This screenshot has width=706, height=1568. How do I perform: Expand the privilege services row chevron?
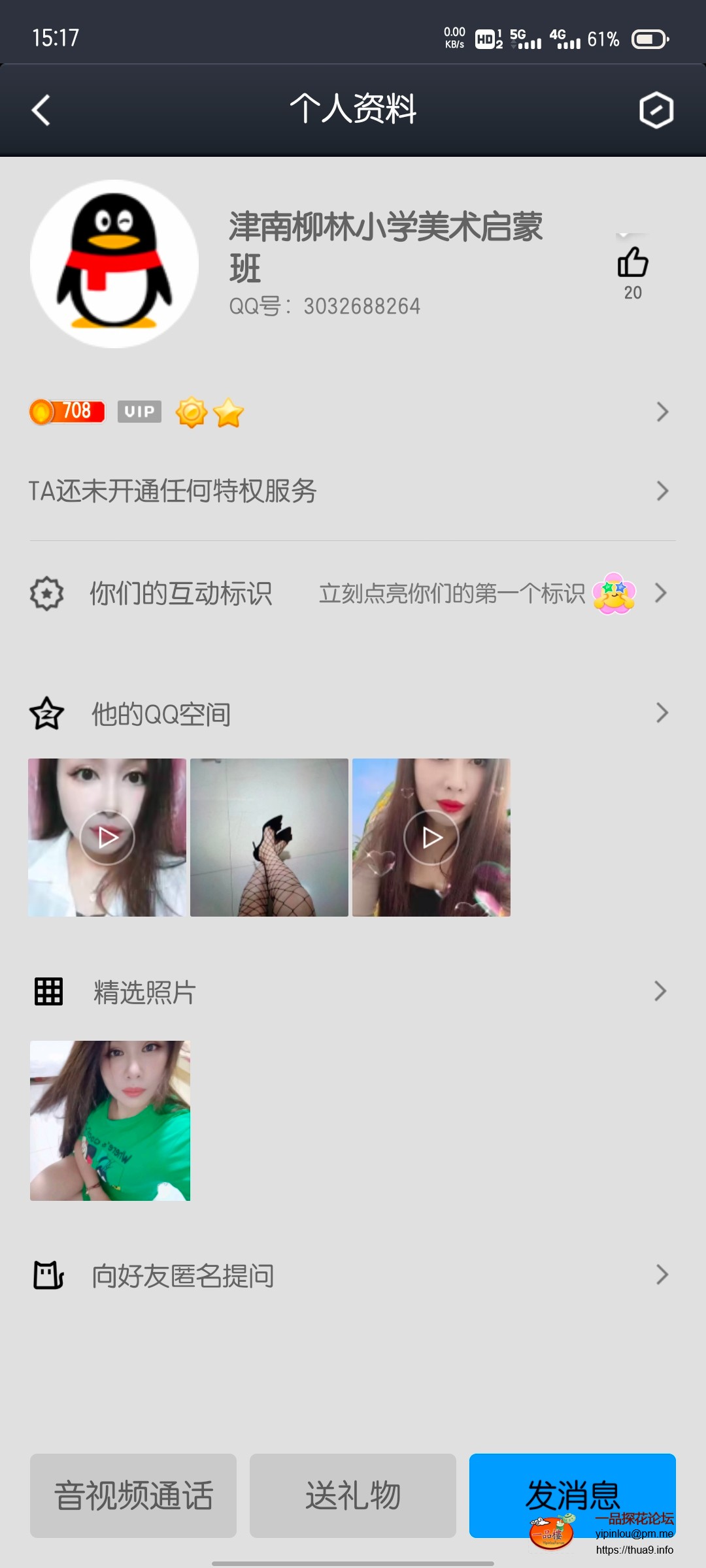tap(663, 491)
